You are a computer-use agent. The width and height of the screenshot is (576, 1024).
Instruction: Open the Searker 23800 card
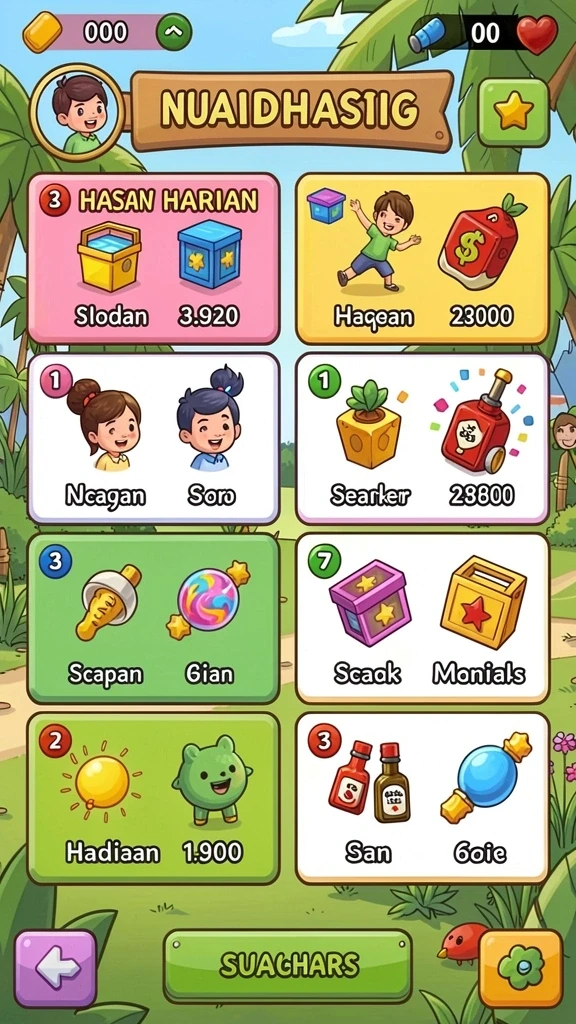coord(423,438)
